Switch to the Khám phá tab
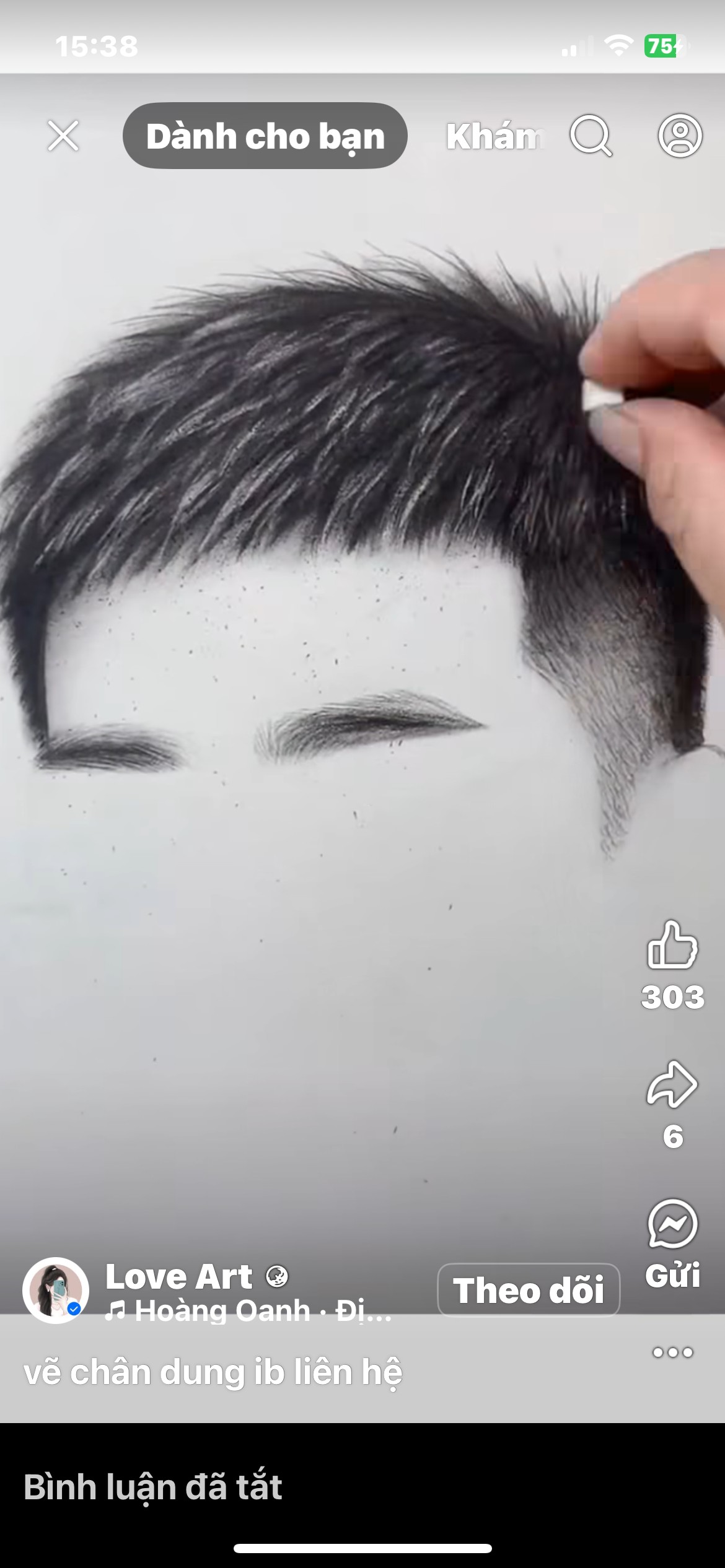The image size is (725, 1568). pyautogui.click(x=494, y=137)
